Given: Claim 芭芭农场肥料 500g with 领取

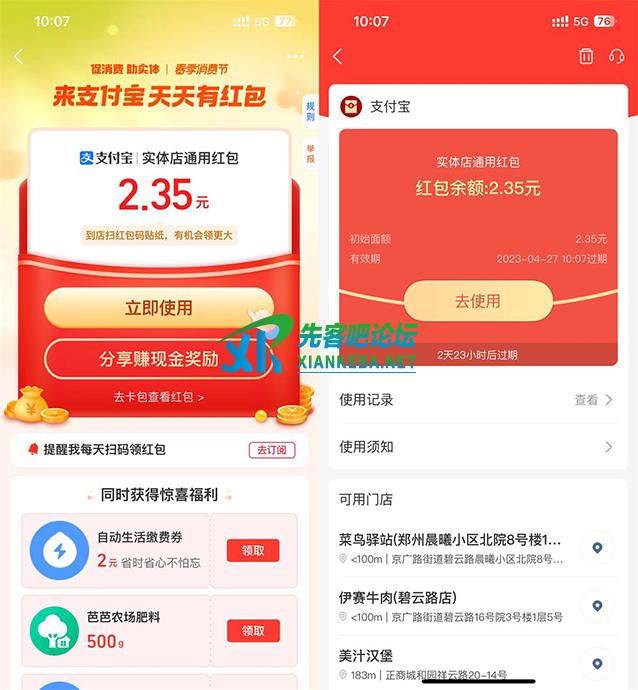Looking at the screenshot, I should [x=253, y=630].
